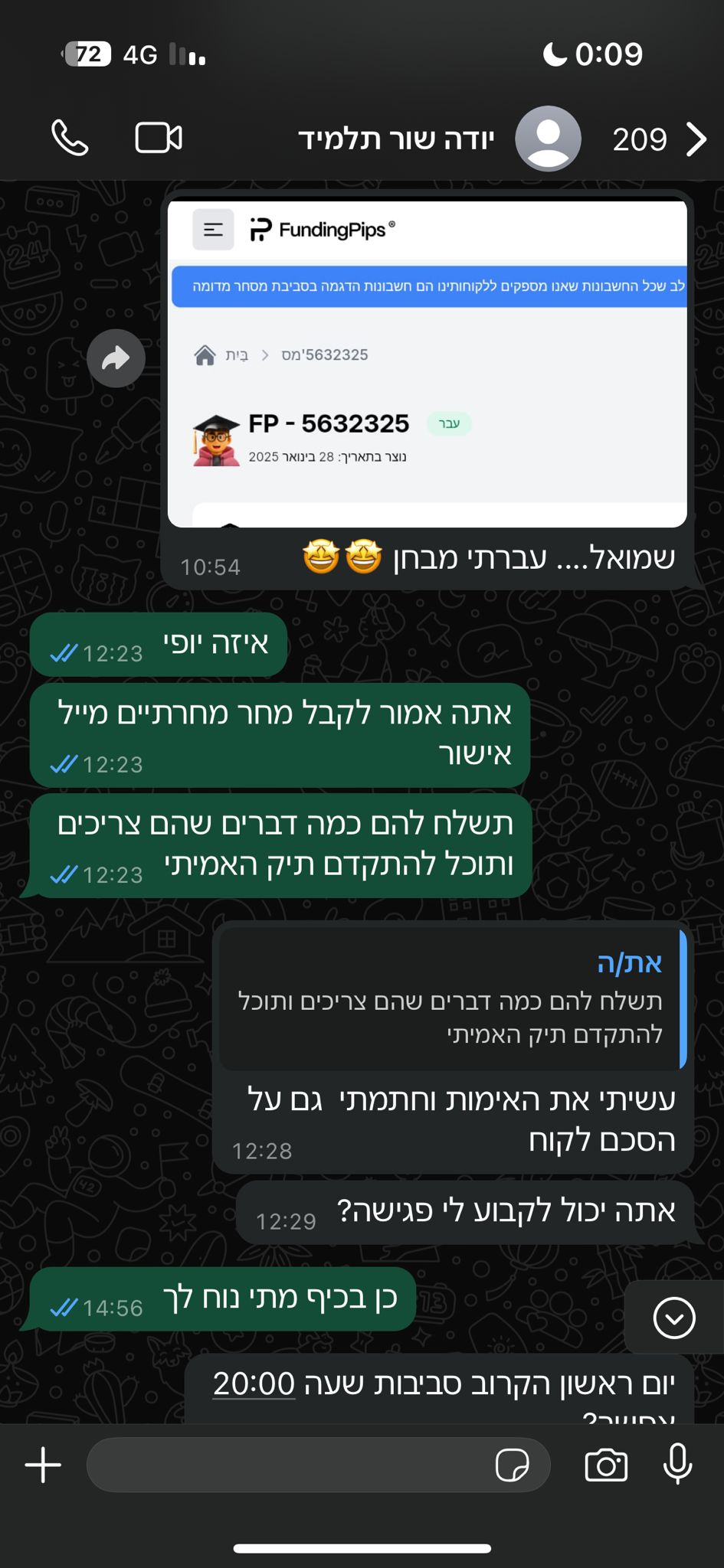Open the sticker picker

pos(512,1465)
